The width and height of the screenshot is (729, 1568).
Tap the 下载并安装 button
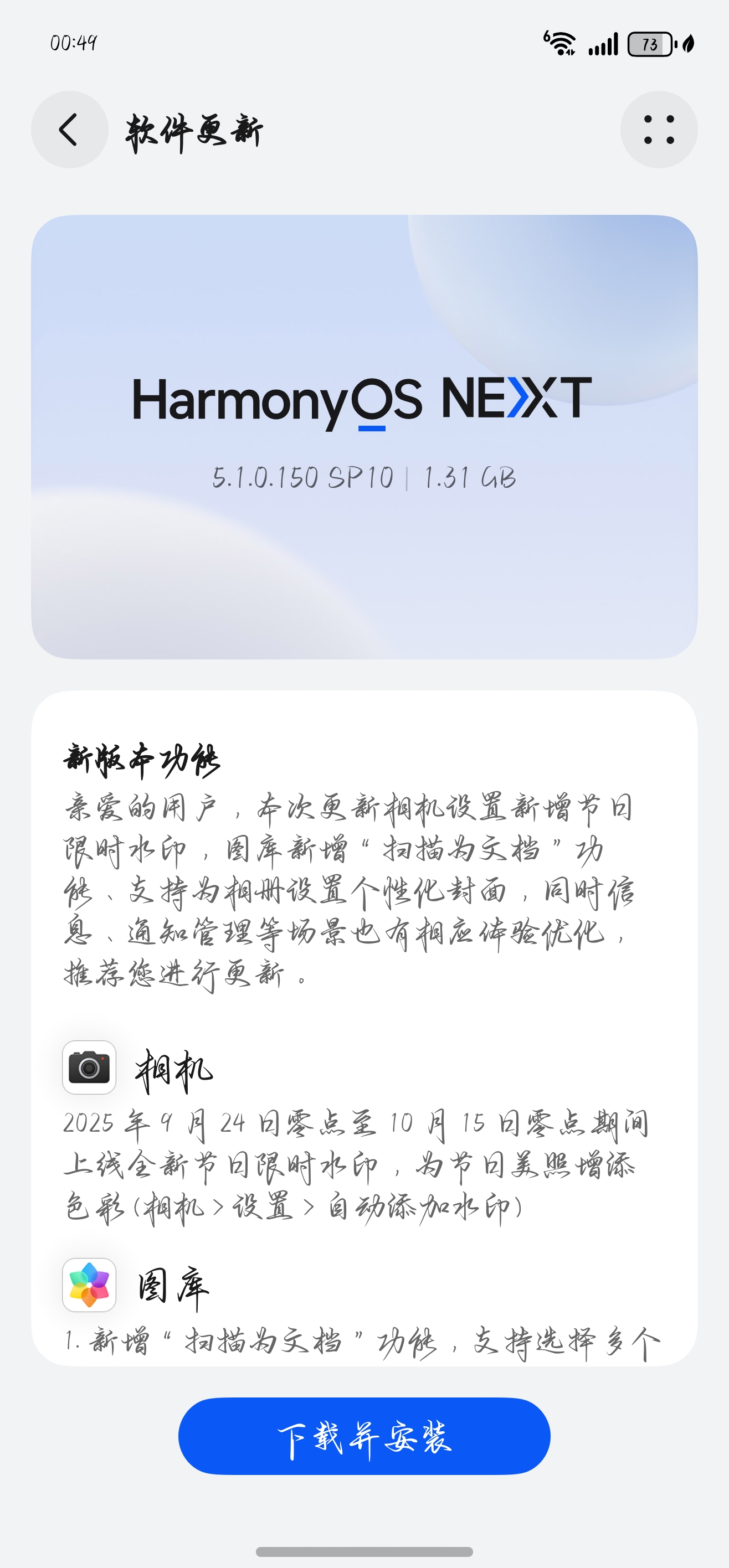[x=364, y=1436]
